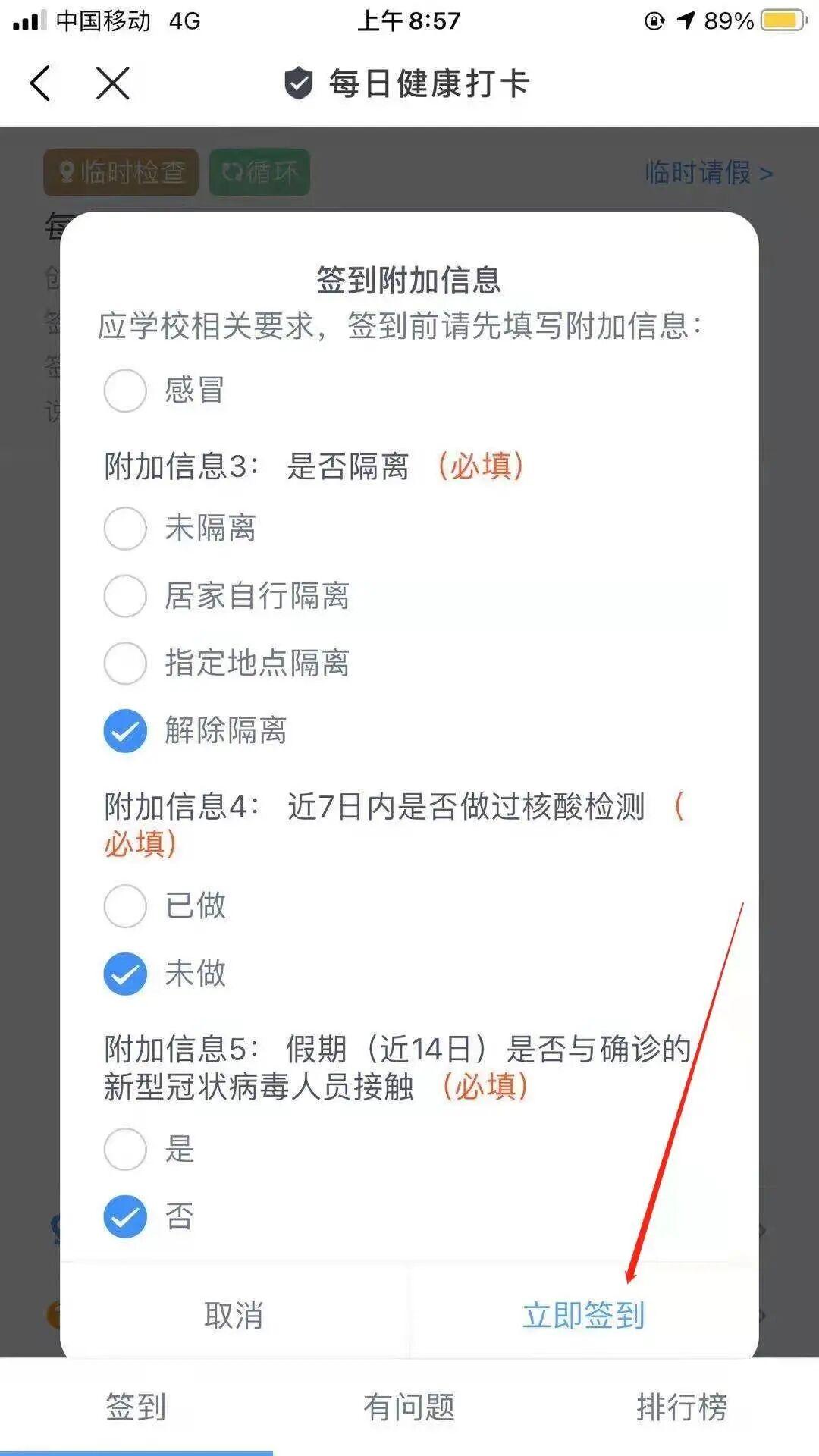
Task: Switch to the 签到 tab
Action: point(136,1407)
